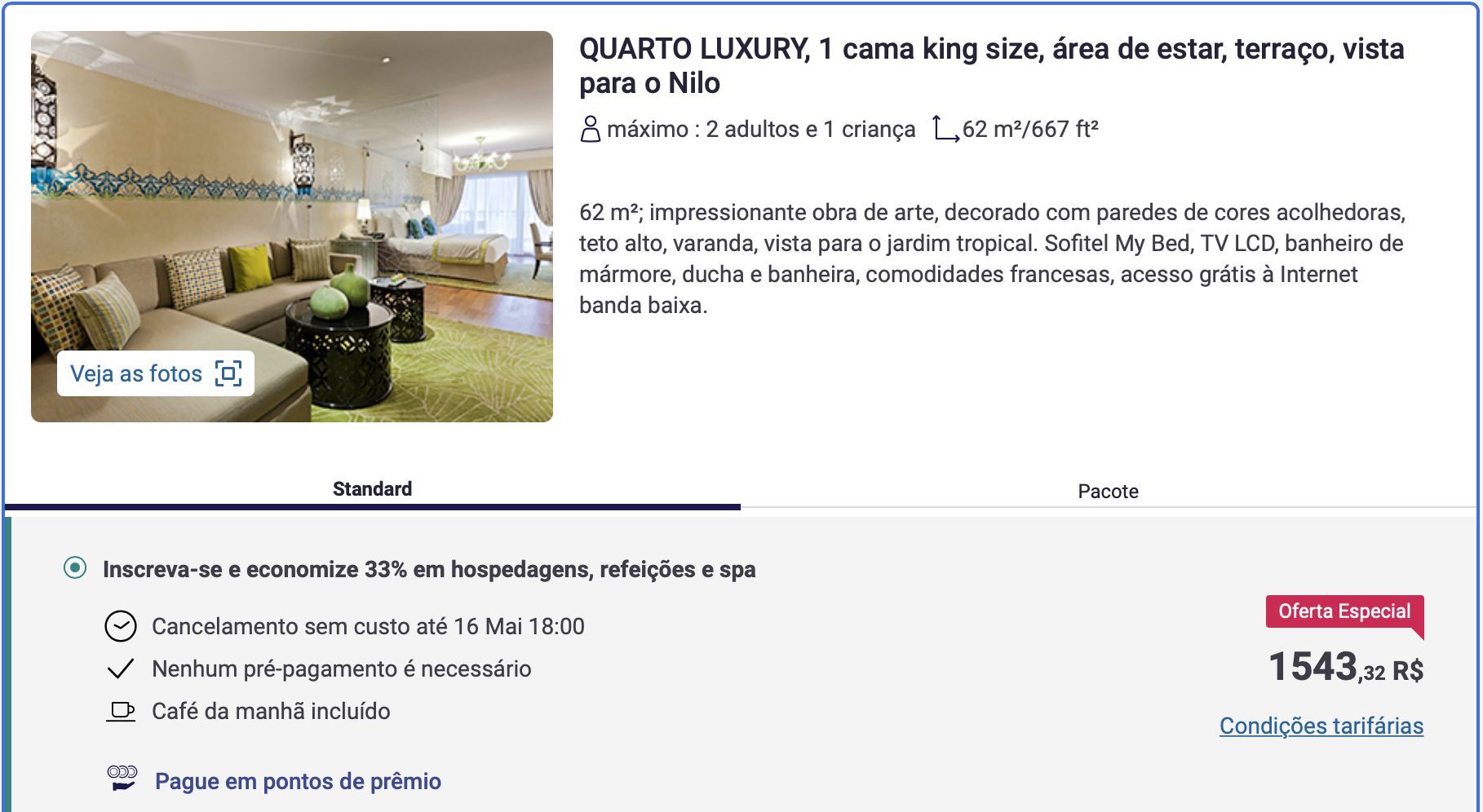Open the Veja as fotos gallery

click(155, 373)
